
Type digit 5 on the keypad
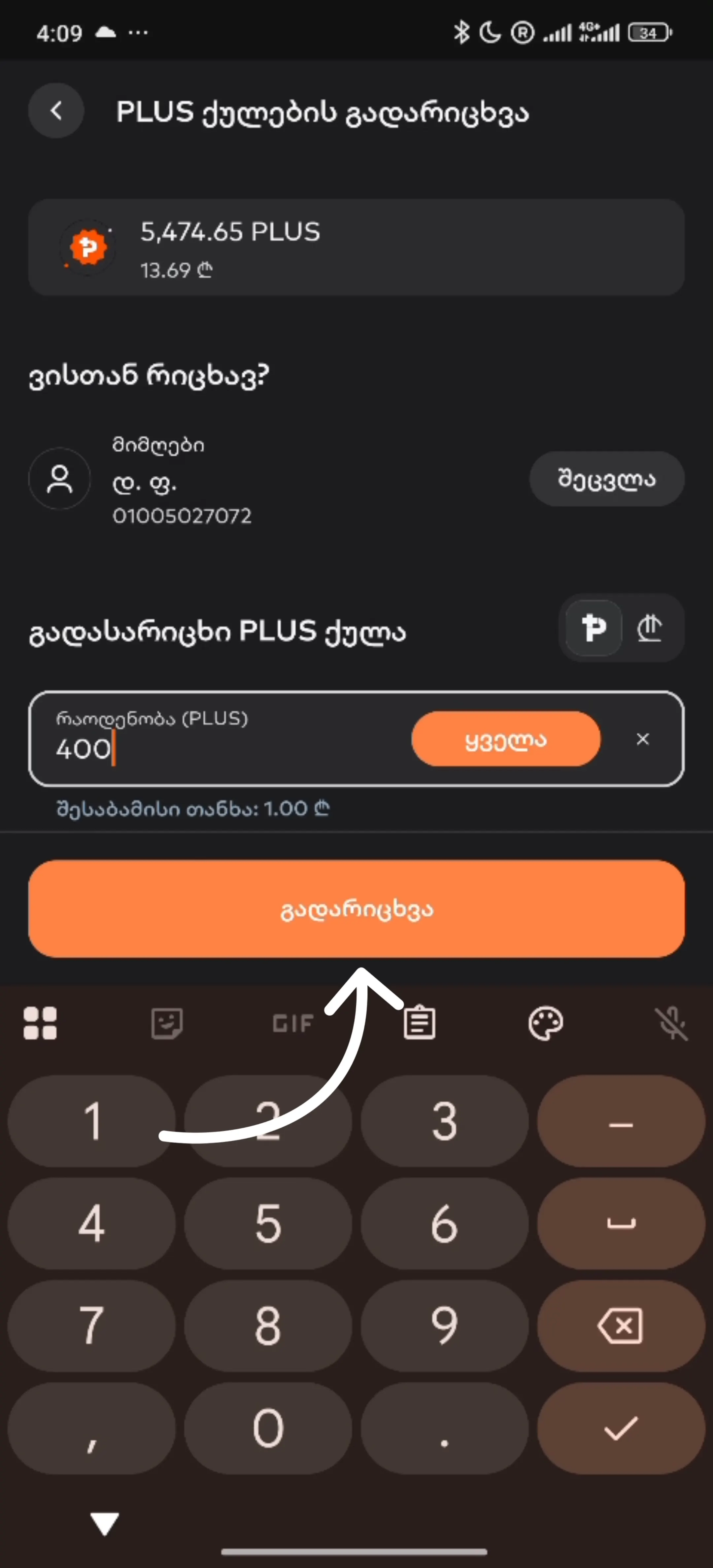(268, 1223)
